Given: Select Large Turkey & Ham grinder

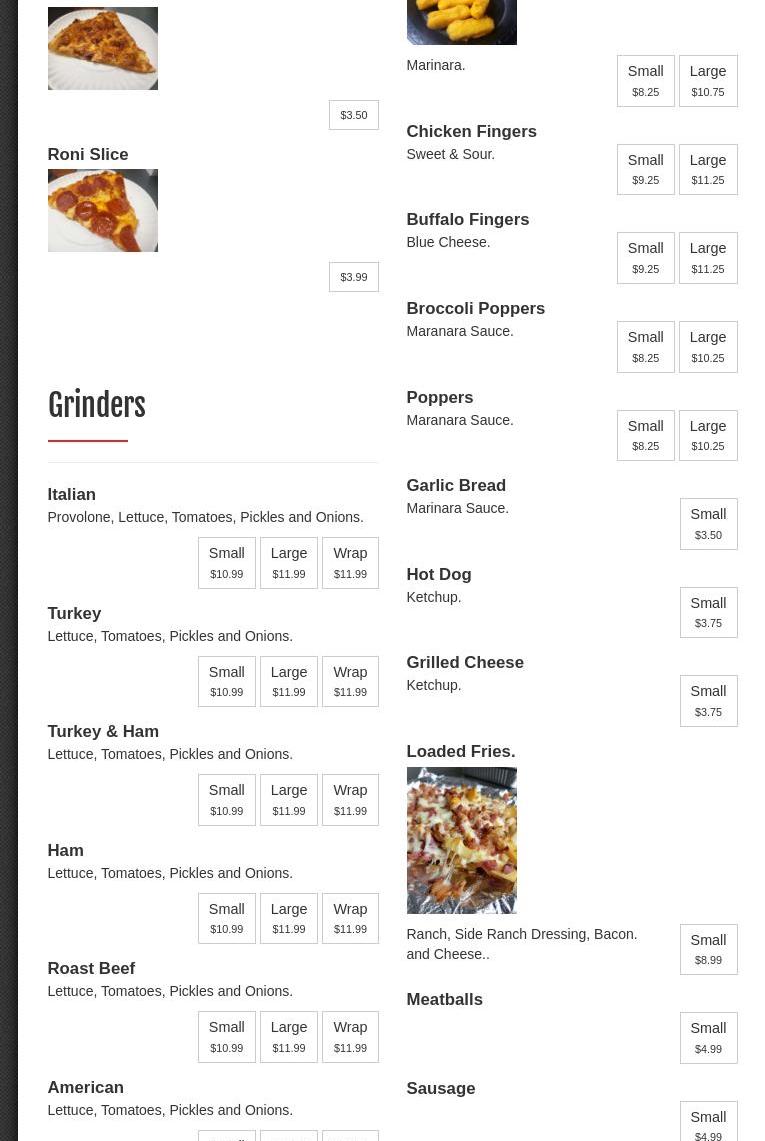Looking at the screenshot, I should pyautogui.click(x=289, y=800).
